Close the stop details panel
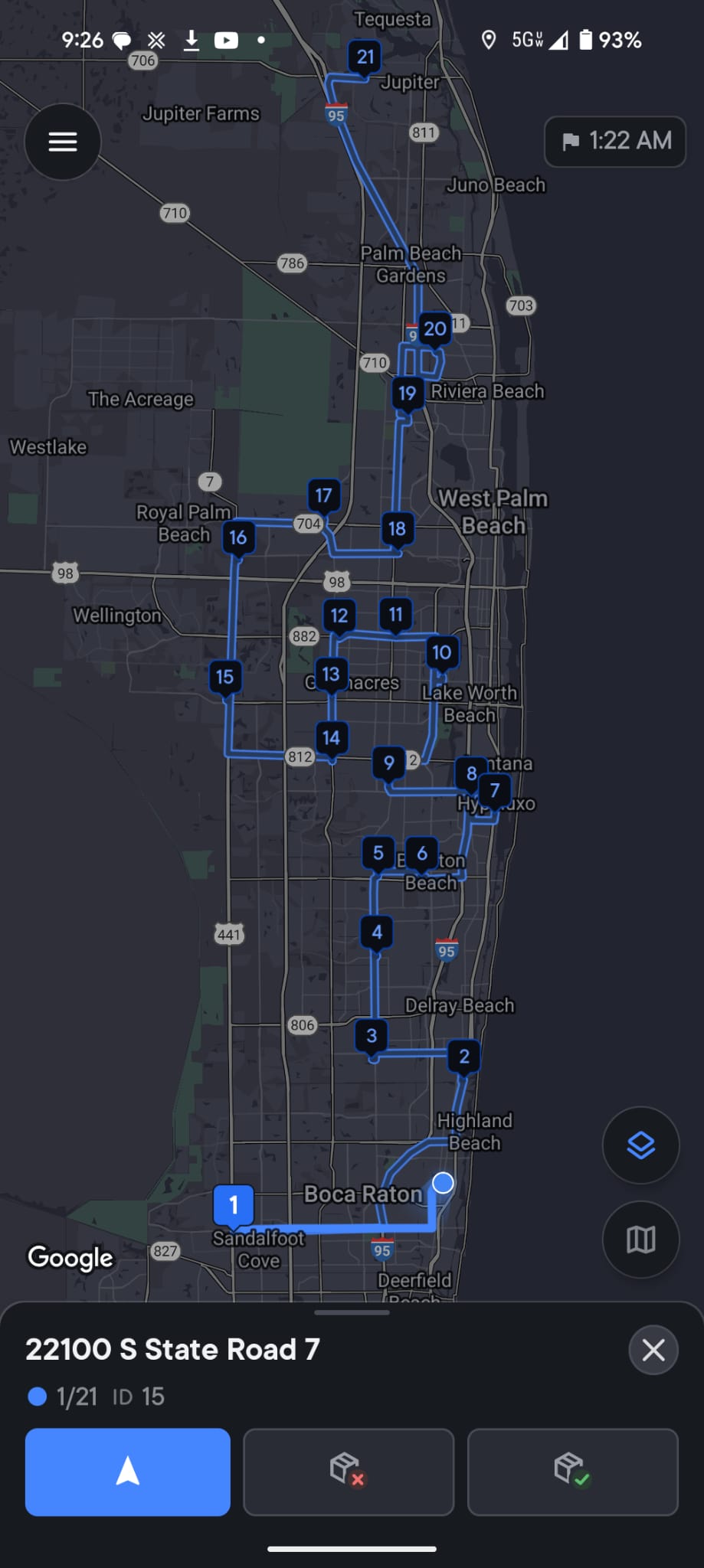 coord(653,1350)
